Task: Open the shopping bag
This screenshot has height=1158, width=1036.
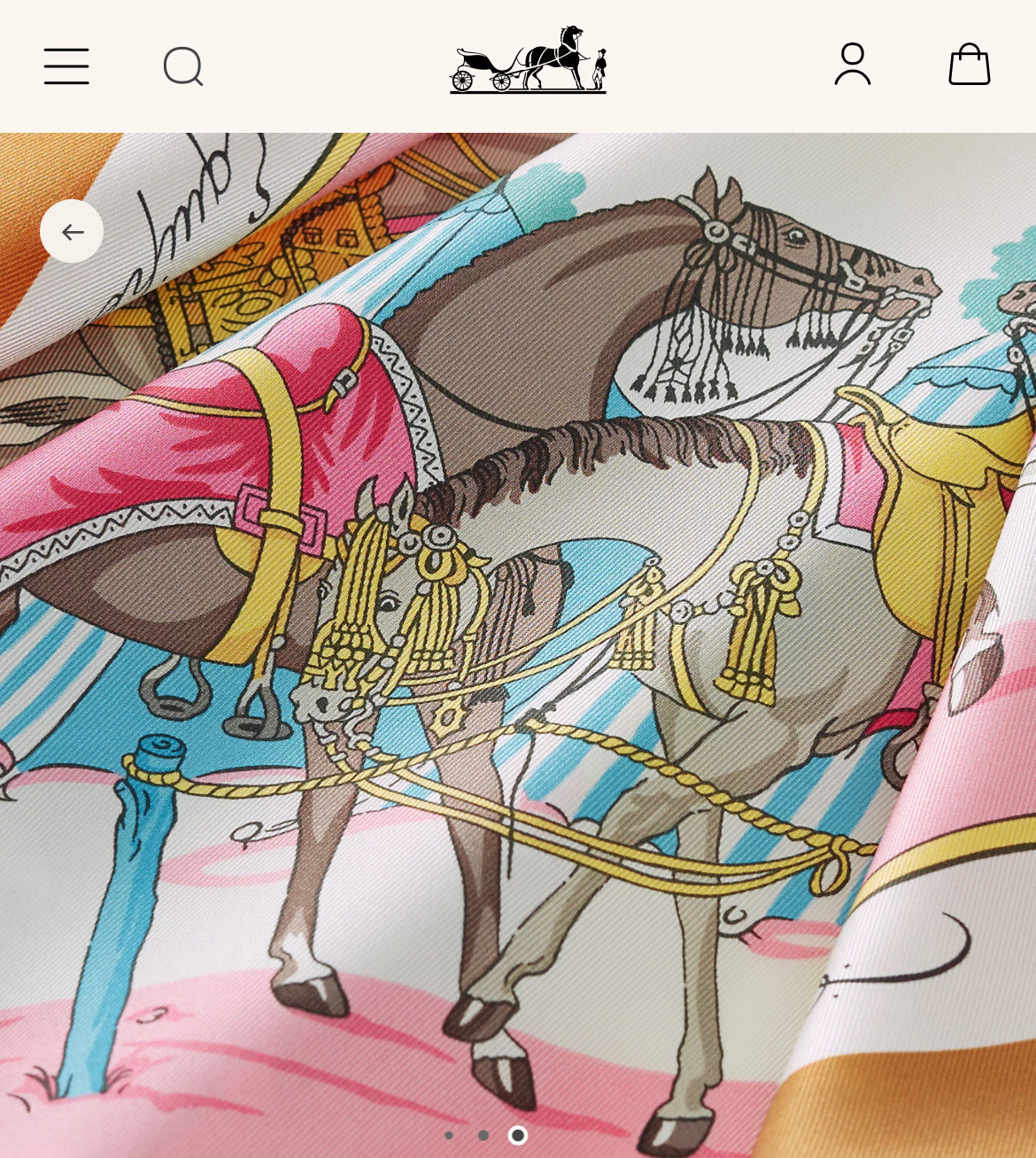Action: (969, 65)
